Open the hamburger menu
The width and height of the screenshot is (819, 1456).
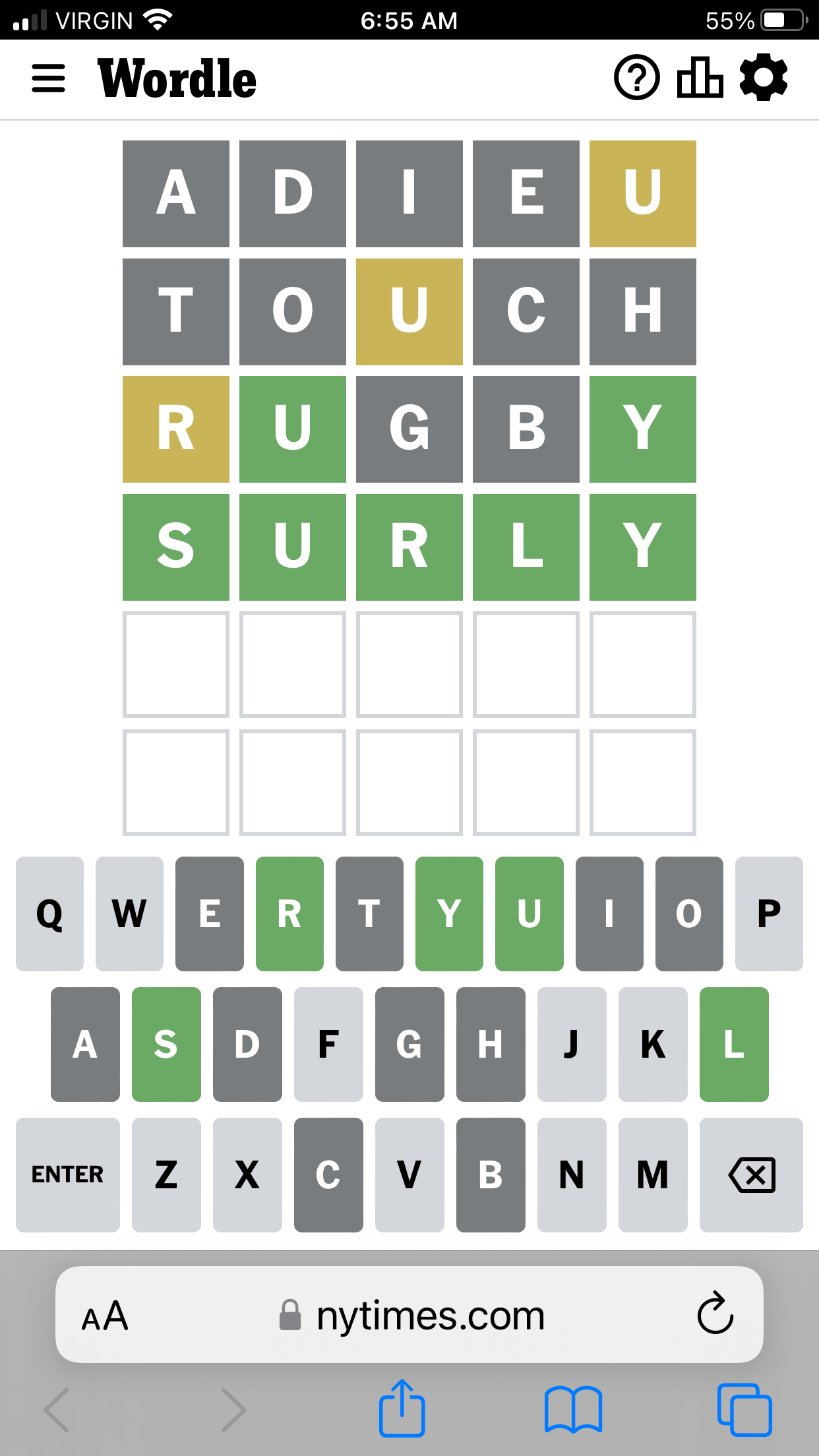pyautogui.click(x=48, y=78)
